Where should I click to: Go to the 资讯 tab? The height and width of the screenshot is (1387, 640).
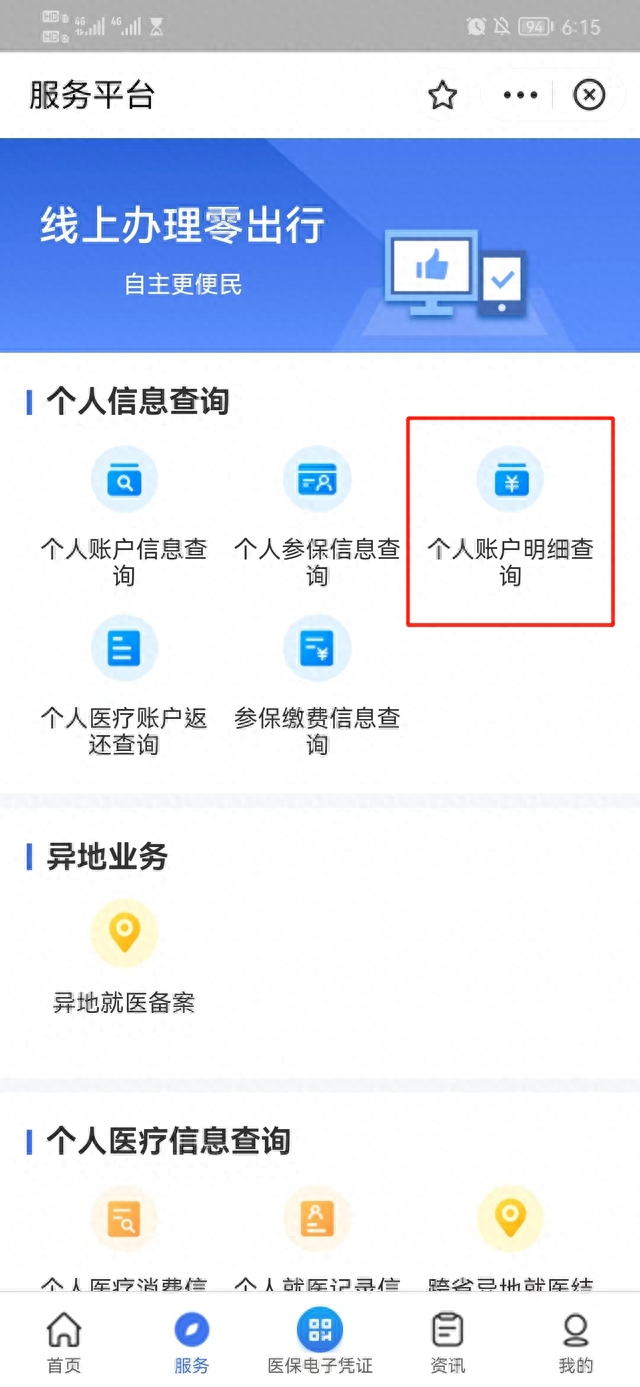coord(447,1343)
